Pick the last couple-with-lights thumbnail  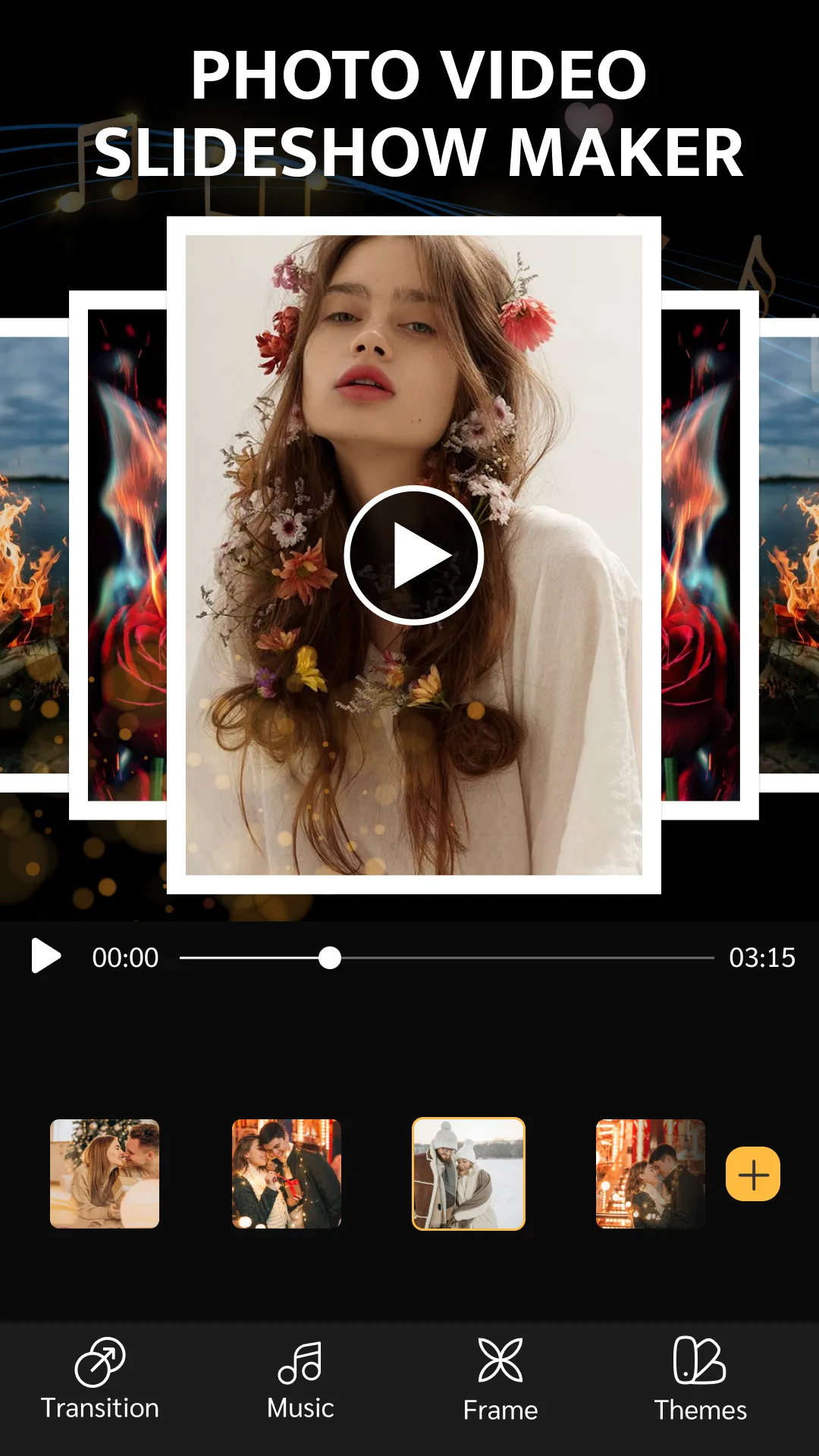tap(651, 1174)
